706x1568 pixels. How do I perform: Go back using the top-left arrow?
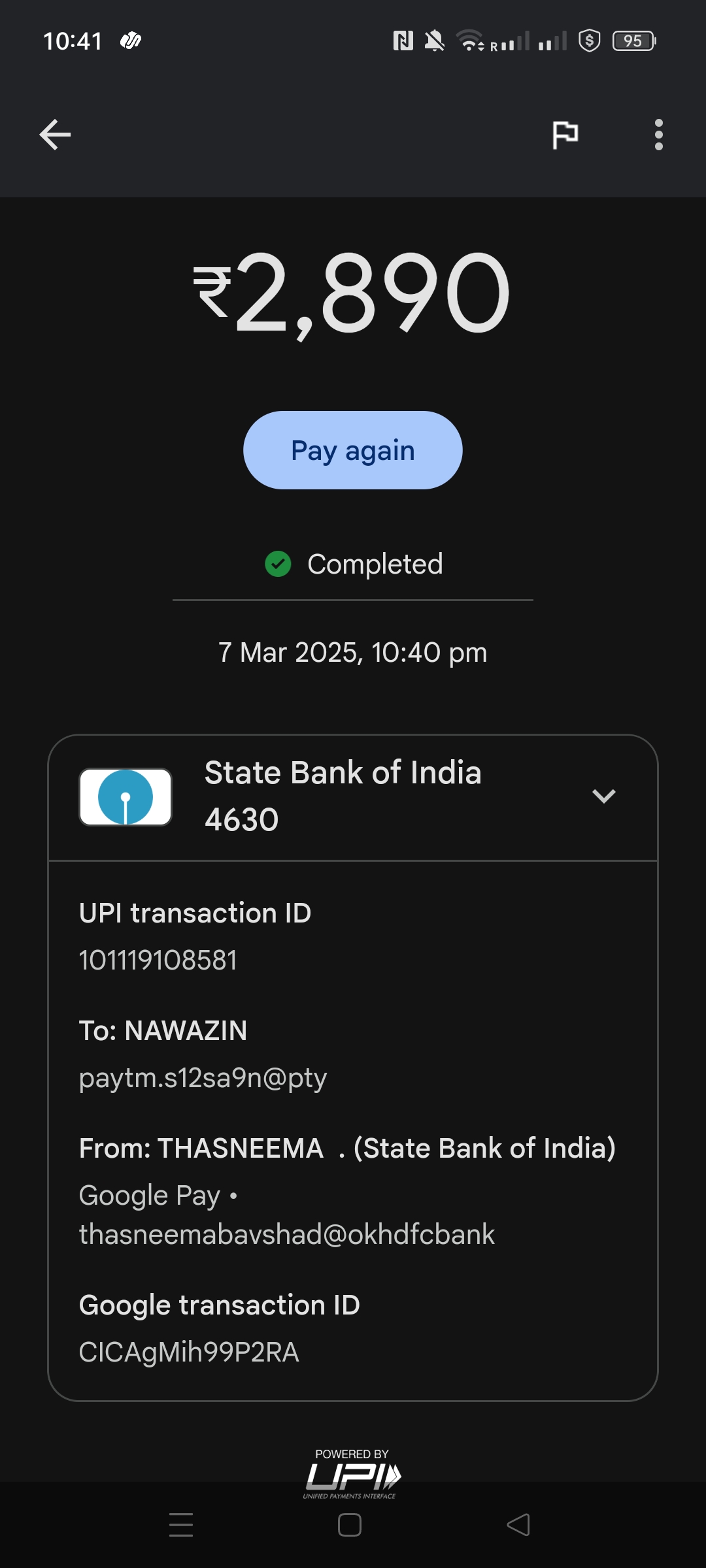pyautogui.click(x=55, y=135)
